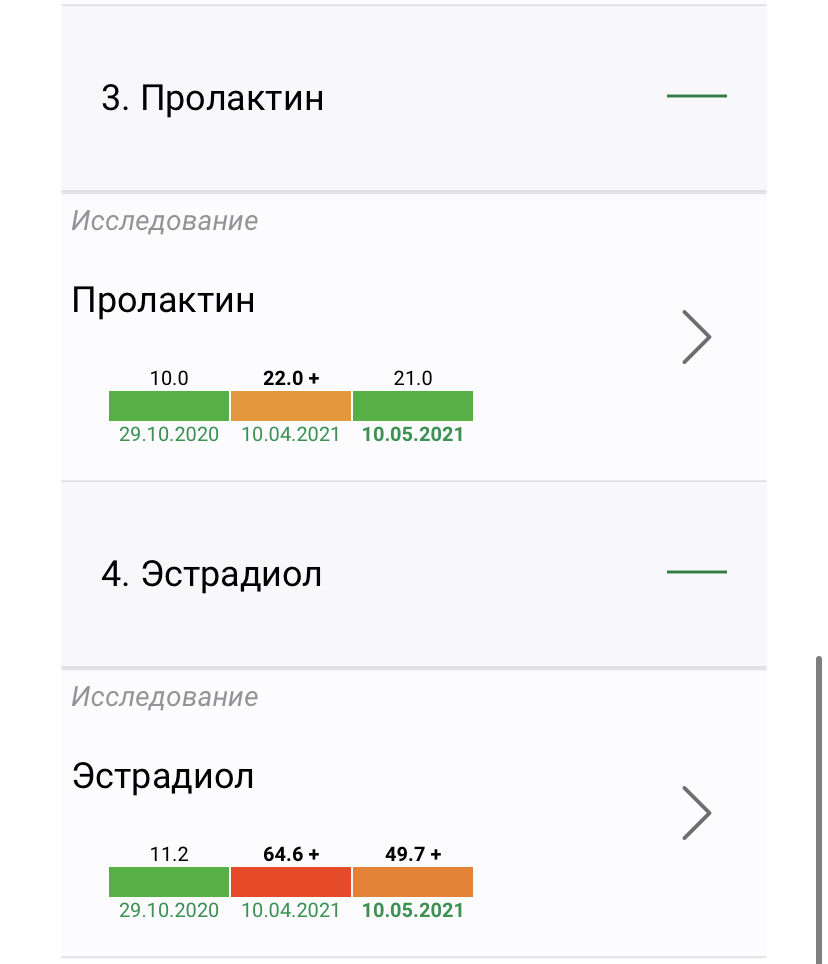
Task: Open Пролактин study details
Action: pyautogui.click(x=696, y=336)
